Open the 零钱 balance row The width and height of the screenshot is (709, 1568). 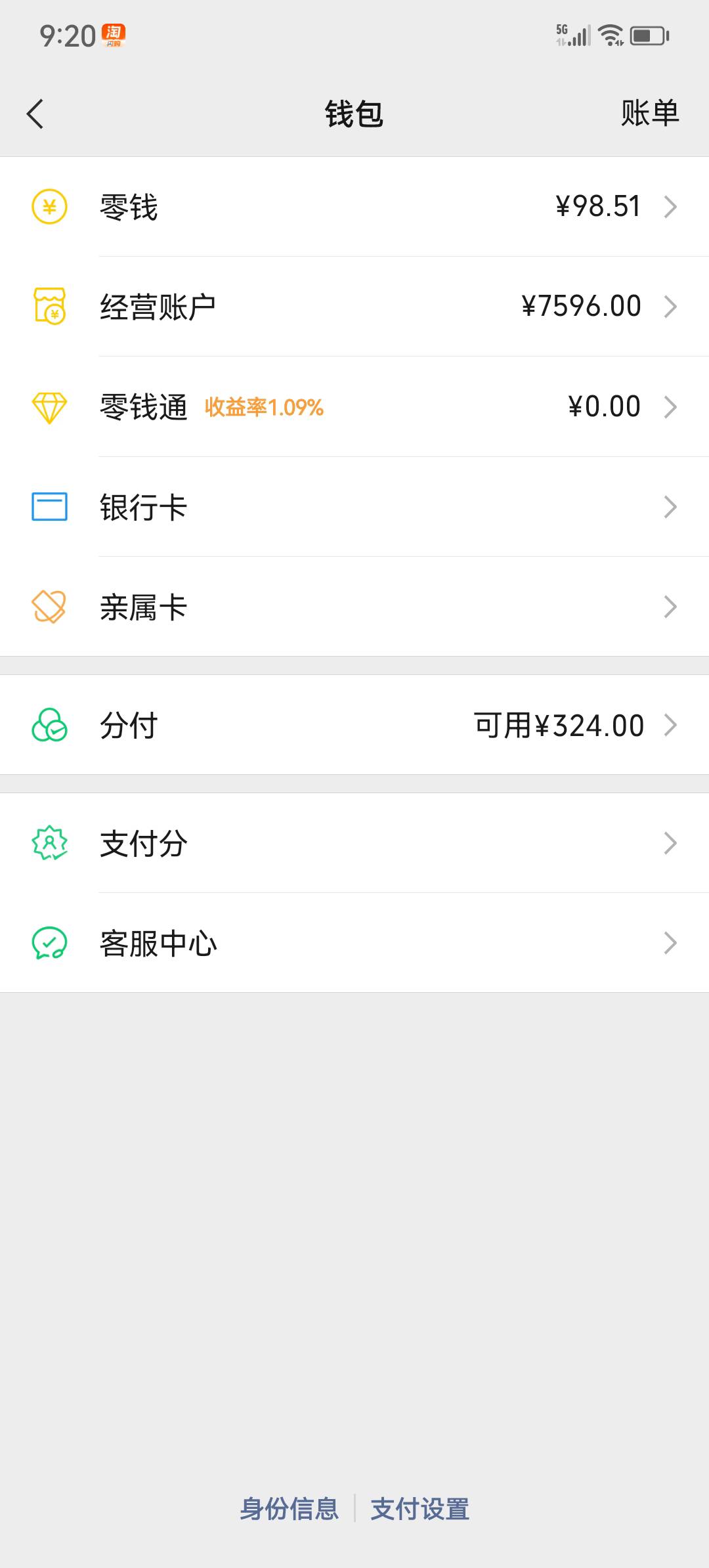354,207
